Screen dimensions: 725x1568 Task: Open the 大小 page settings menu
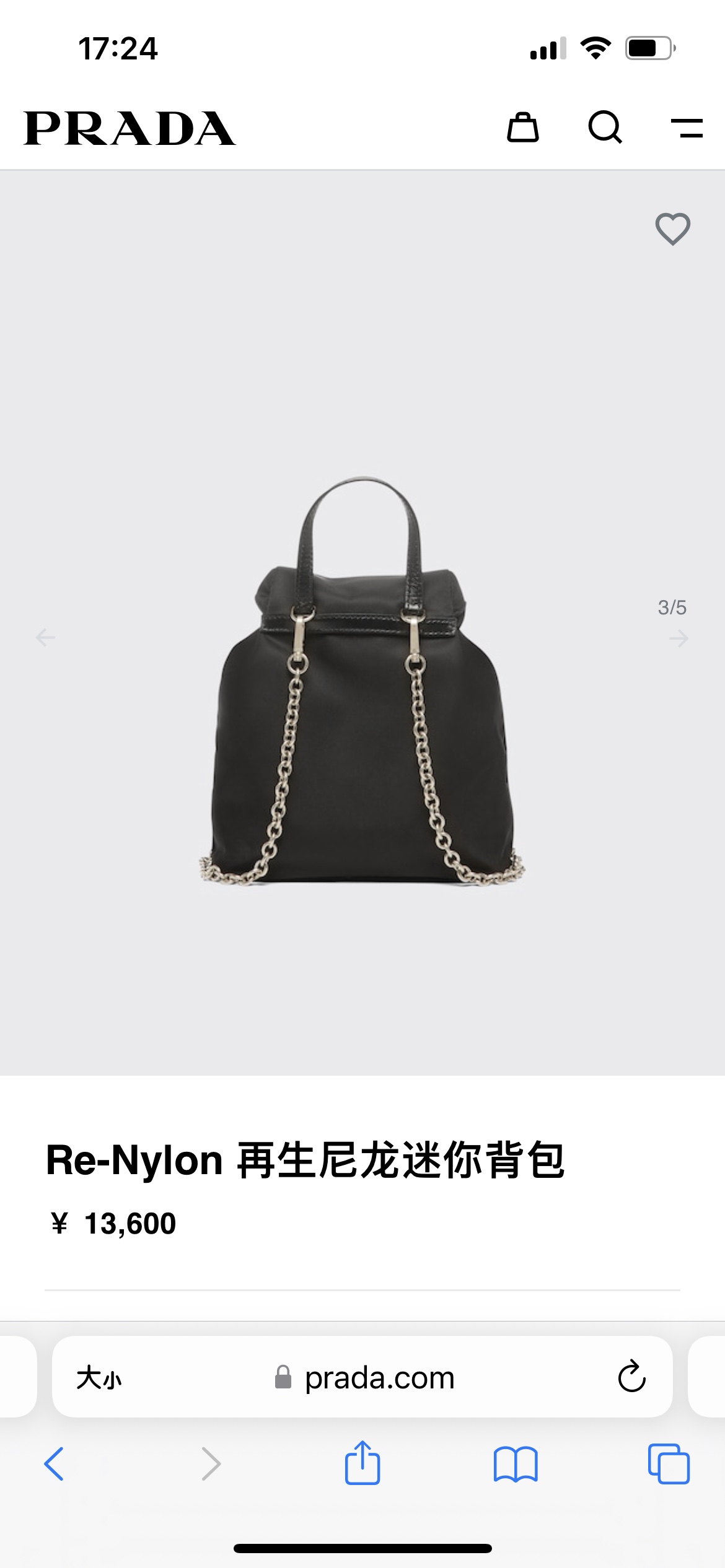99,1378
